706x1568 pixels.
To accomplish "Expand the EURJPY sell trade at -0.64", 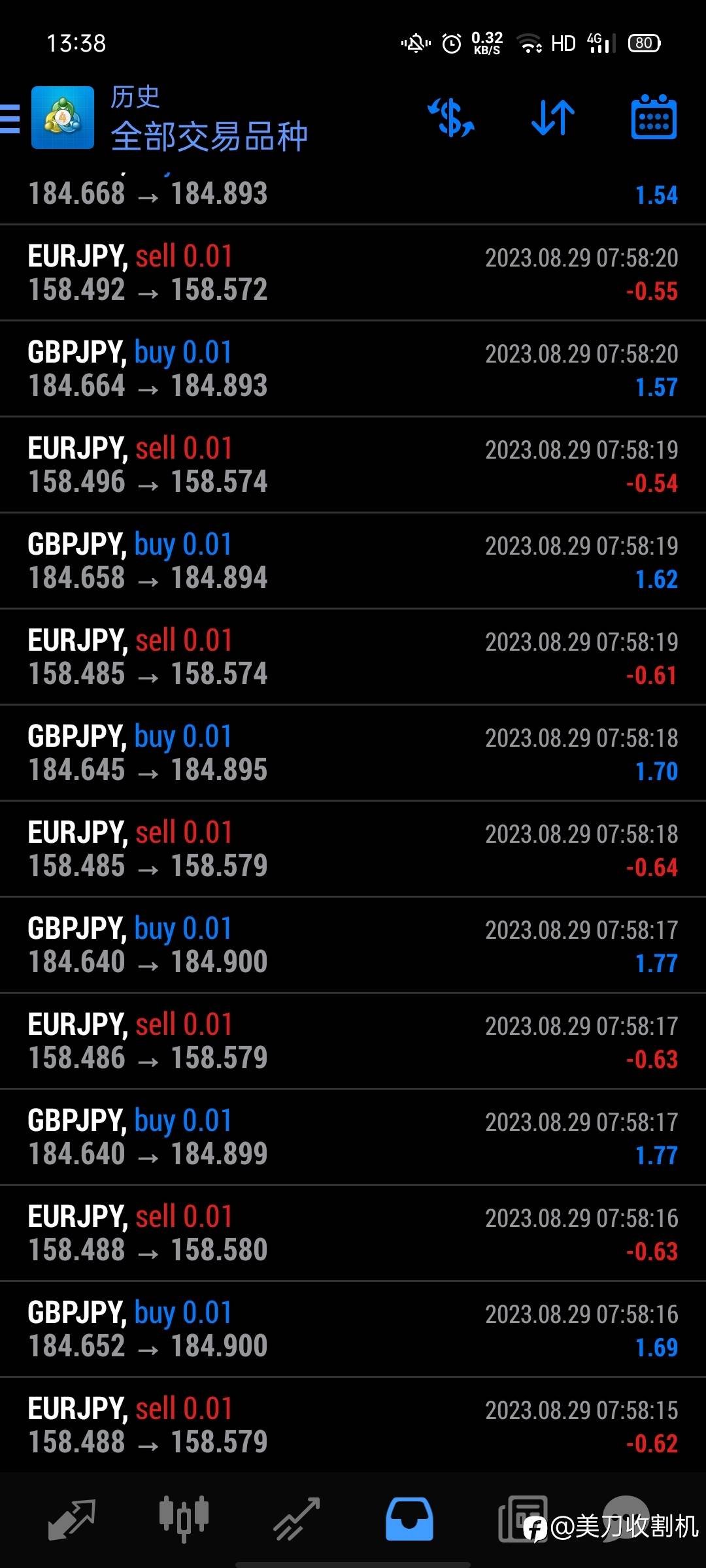I will tap(353, 849).
